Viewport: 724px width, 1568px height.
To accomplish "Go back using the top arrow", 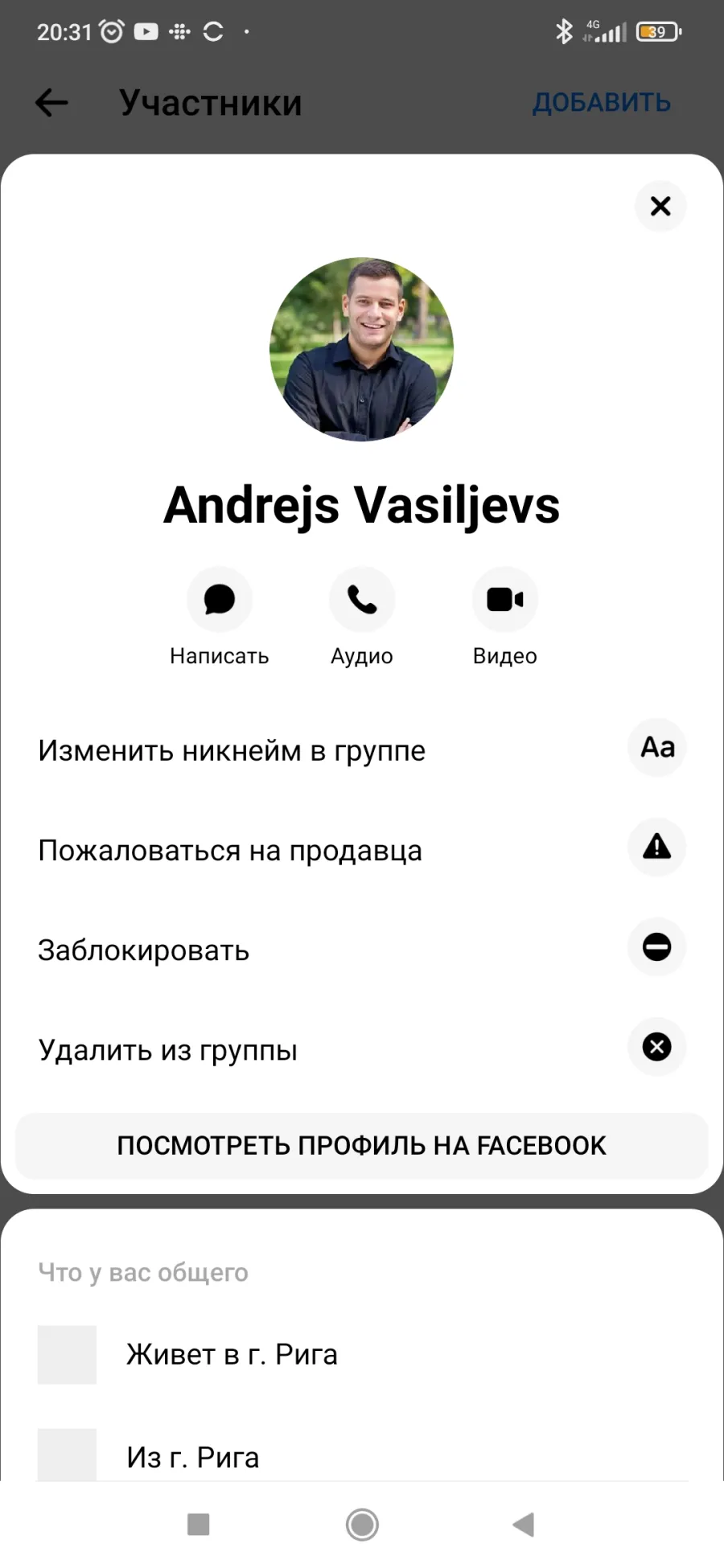I will point(51,103).
